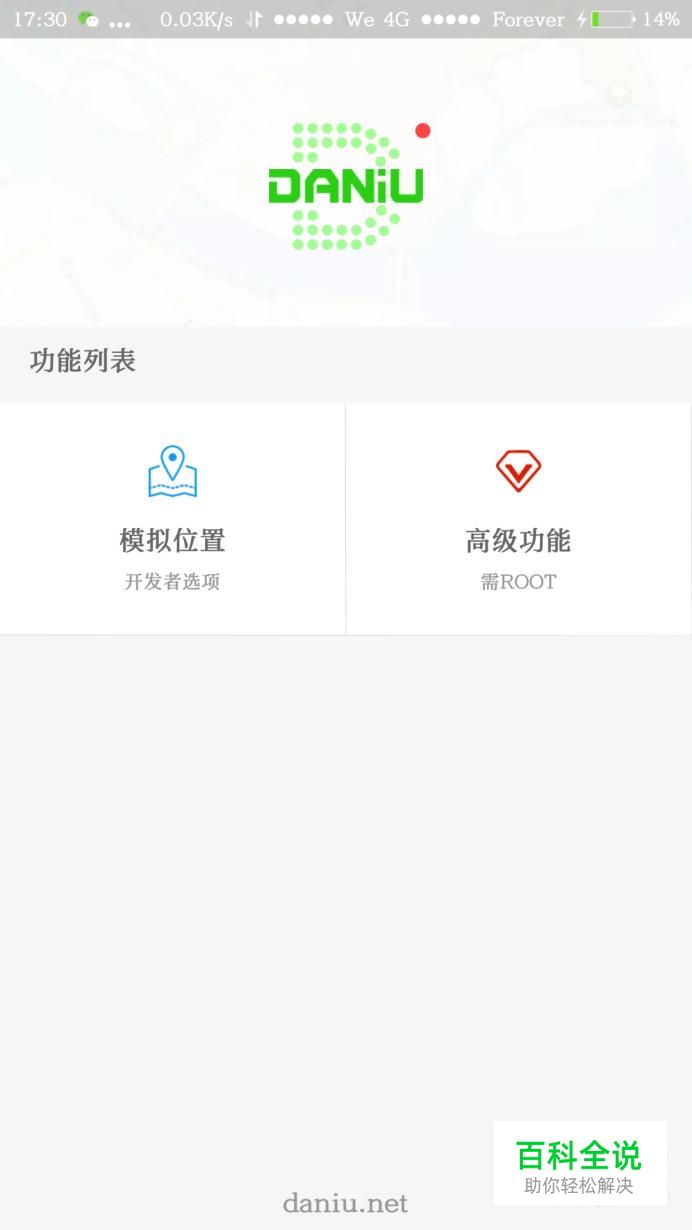The height and width of the screenshot is (1230, 692).
Task: Open the 模拟位置 developer options tile
Action: 172,519
